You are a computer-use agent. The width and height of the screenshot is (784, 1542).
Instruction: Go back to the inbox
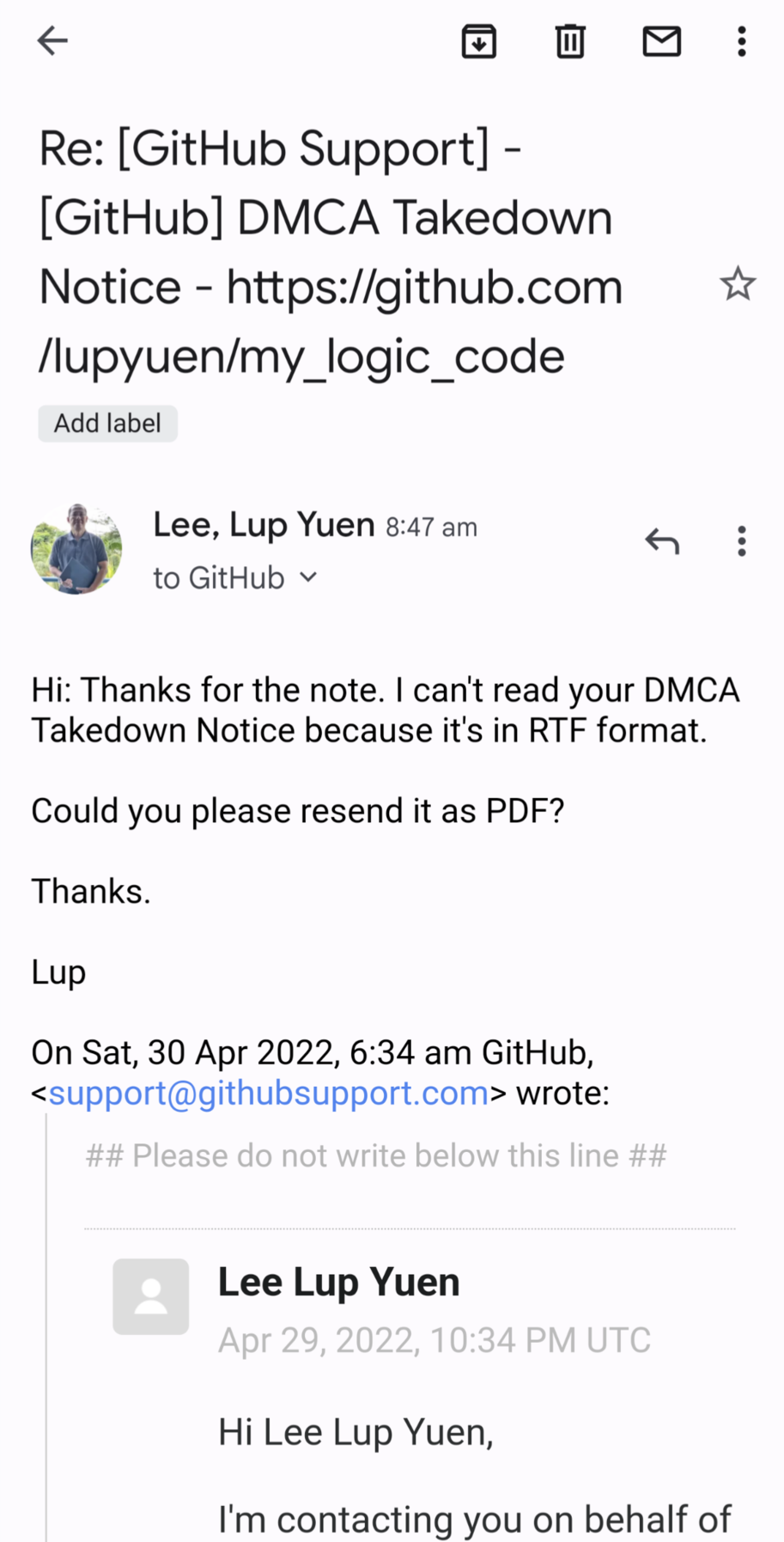52,40
